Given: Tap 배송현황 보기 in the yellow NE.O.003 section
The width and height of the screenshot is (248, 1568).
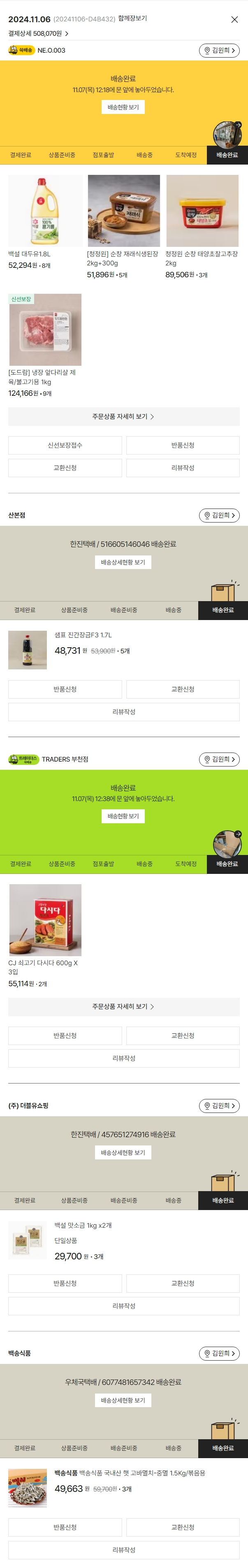Looking at the screenshot, I should [x=123, y=107].
